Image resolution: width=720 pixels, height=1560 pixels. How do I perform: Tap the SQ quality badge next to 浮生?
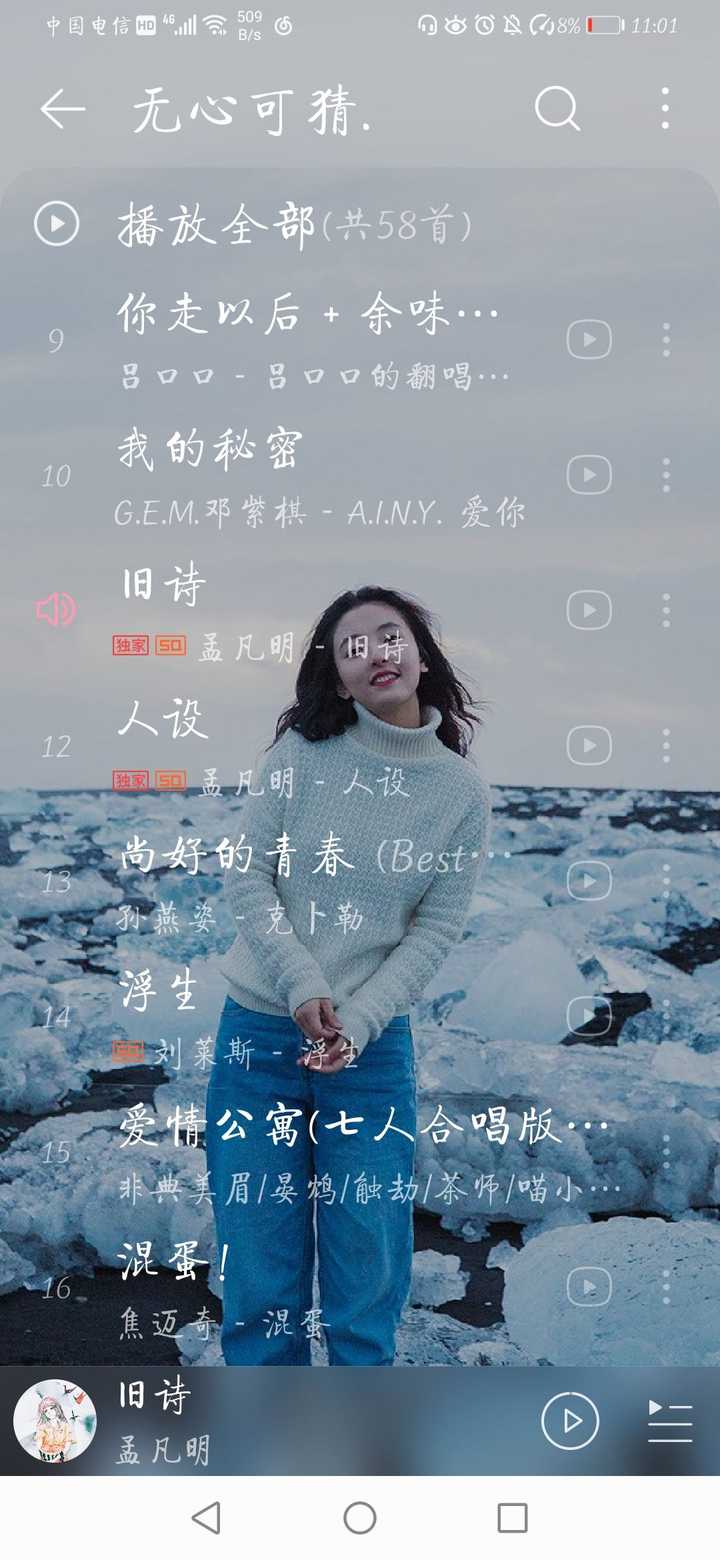(x=128, y=1052)
